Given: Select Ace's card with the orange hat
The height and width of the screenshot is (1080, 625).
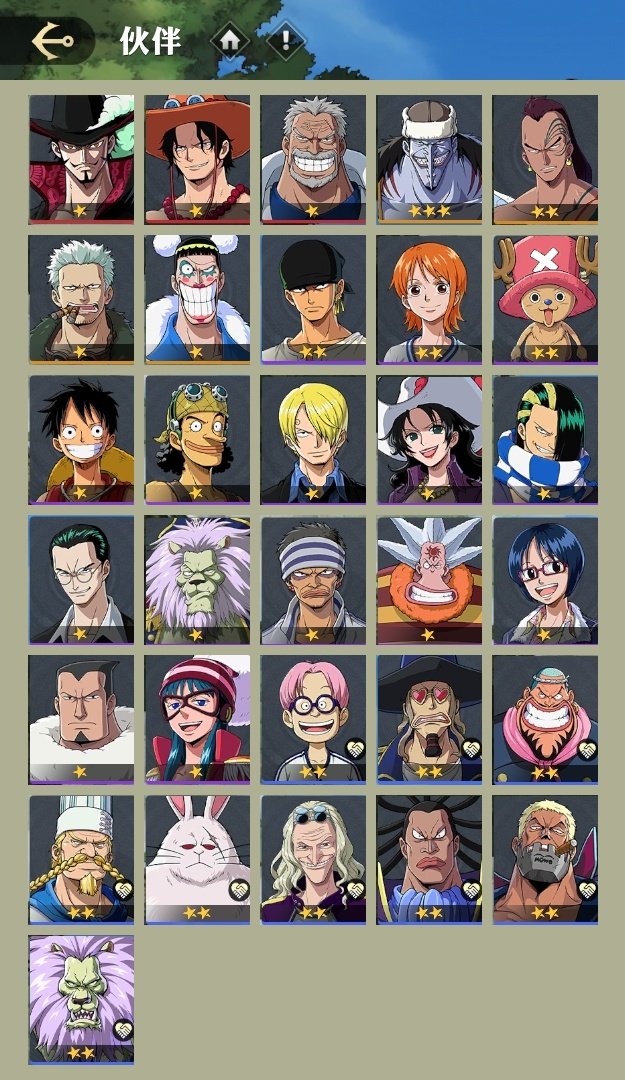Looking at the screenshot, I should point(197,158).
